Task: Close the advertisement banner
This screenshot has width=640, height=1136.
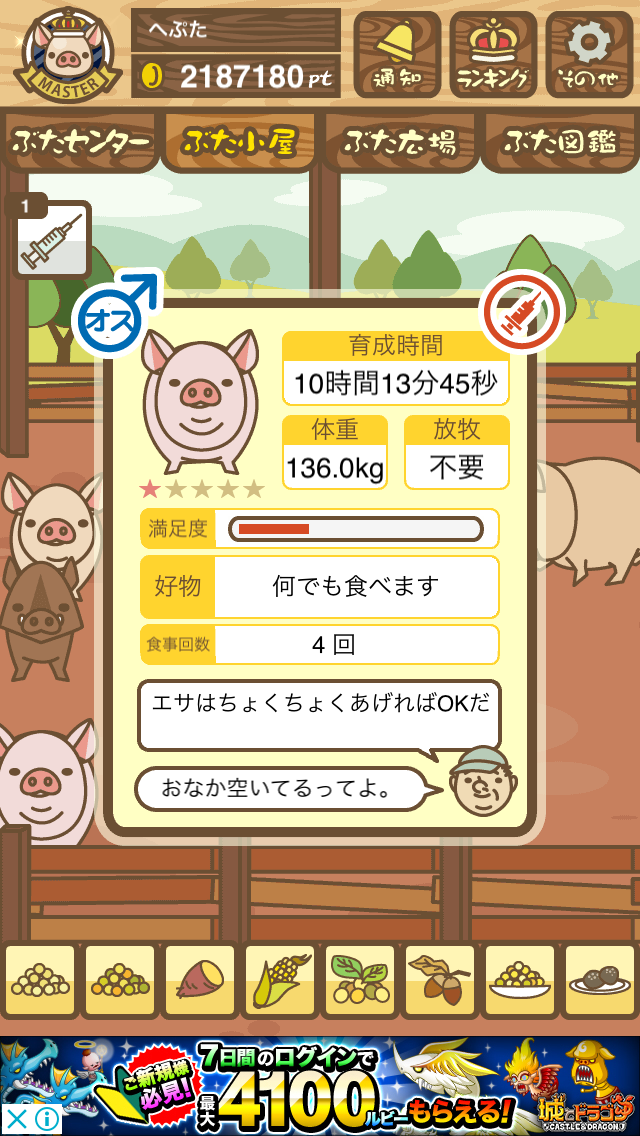Action: click(x=17, y=1119)
